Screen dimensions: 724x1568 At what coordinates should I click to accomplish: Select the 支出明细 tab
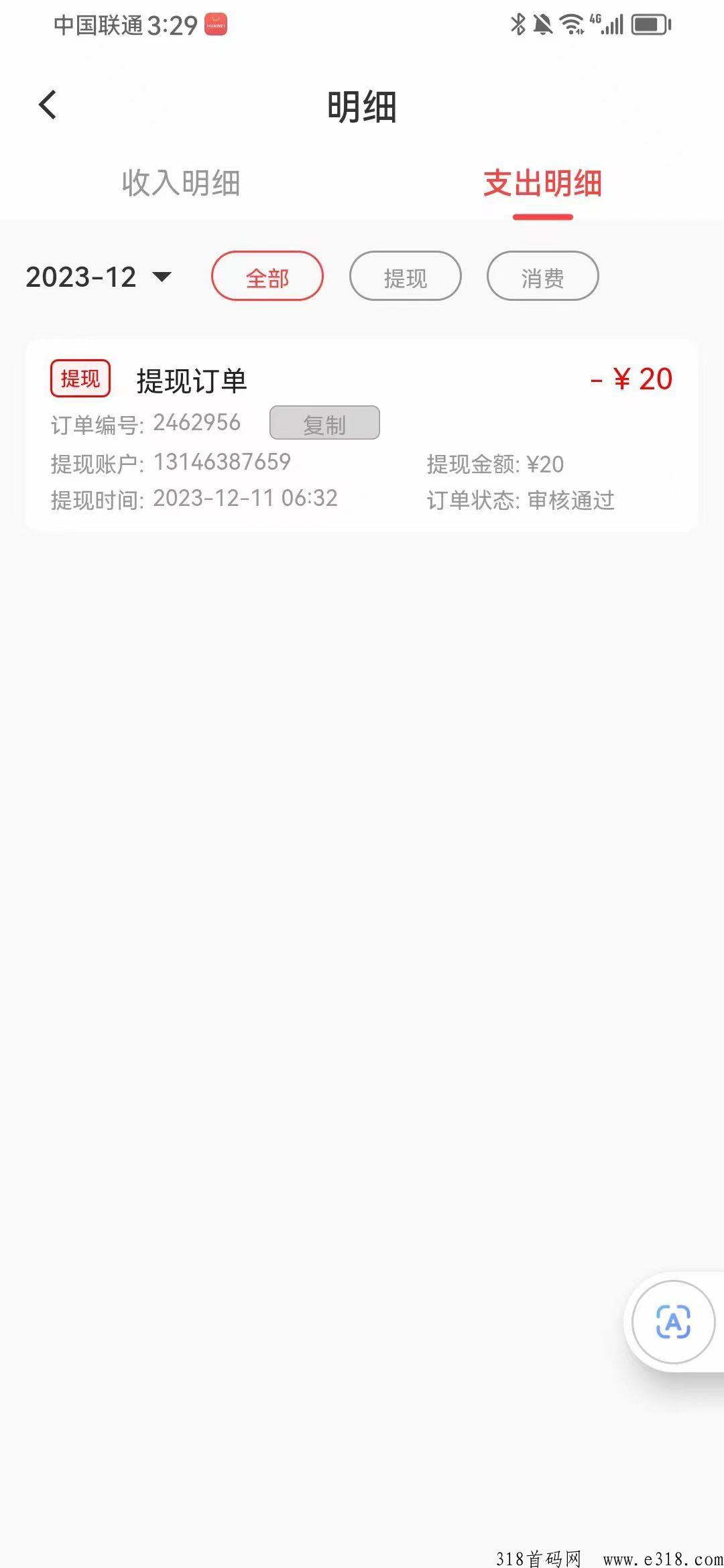tap(543, 183)
